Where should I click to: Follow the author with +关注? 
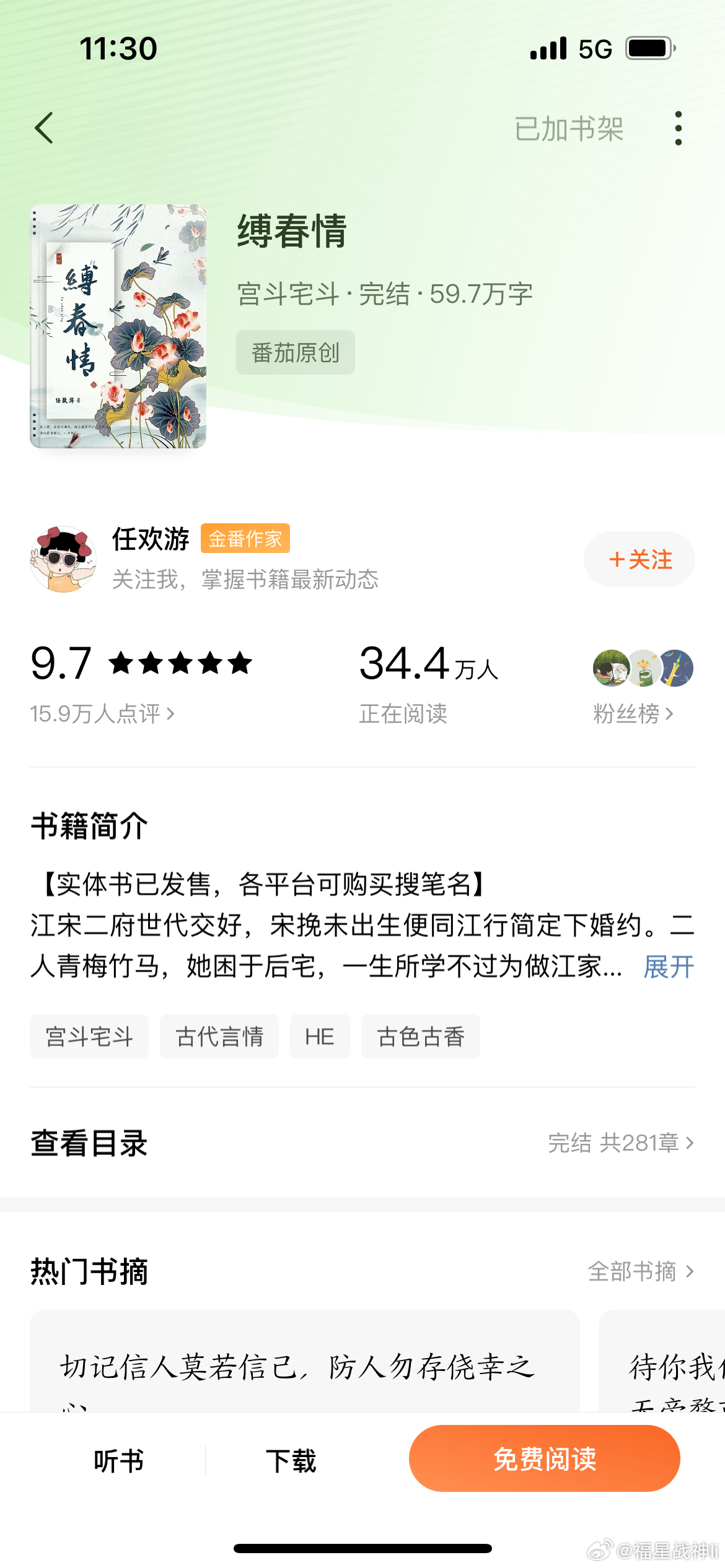[639, 559]
